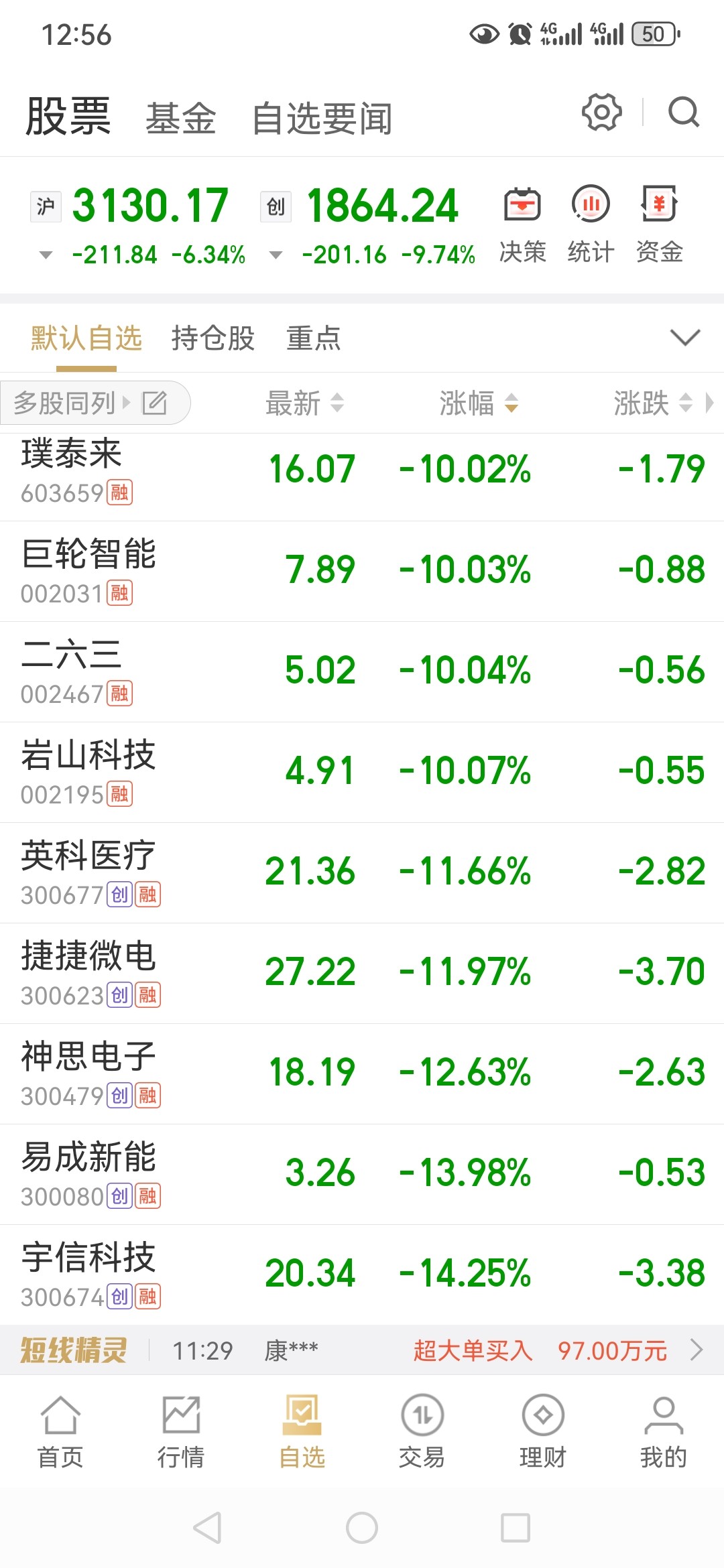Screen dimensions: 724x1568
Task: Open the 短线精灵 alert bar
Action: click(362, 1350)
